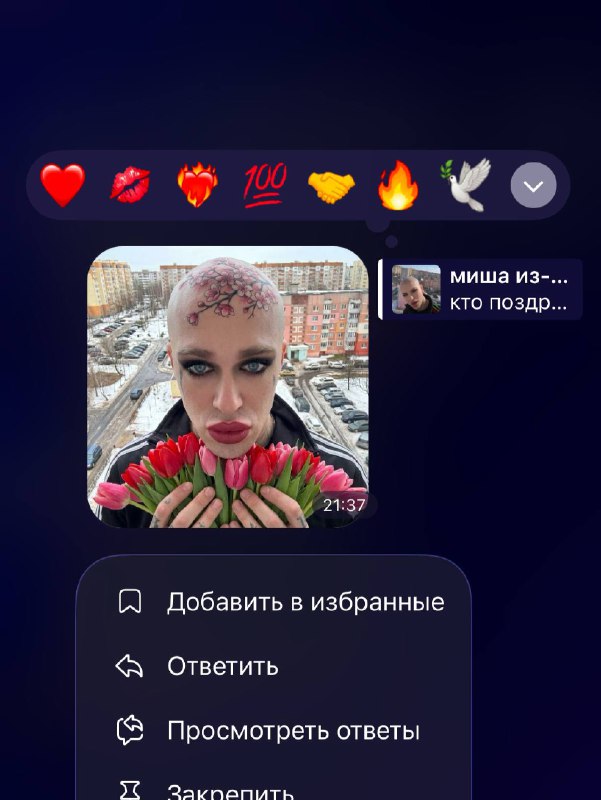React with the red heart emoji
601x800 pixels.
62,185
